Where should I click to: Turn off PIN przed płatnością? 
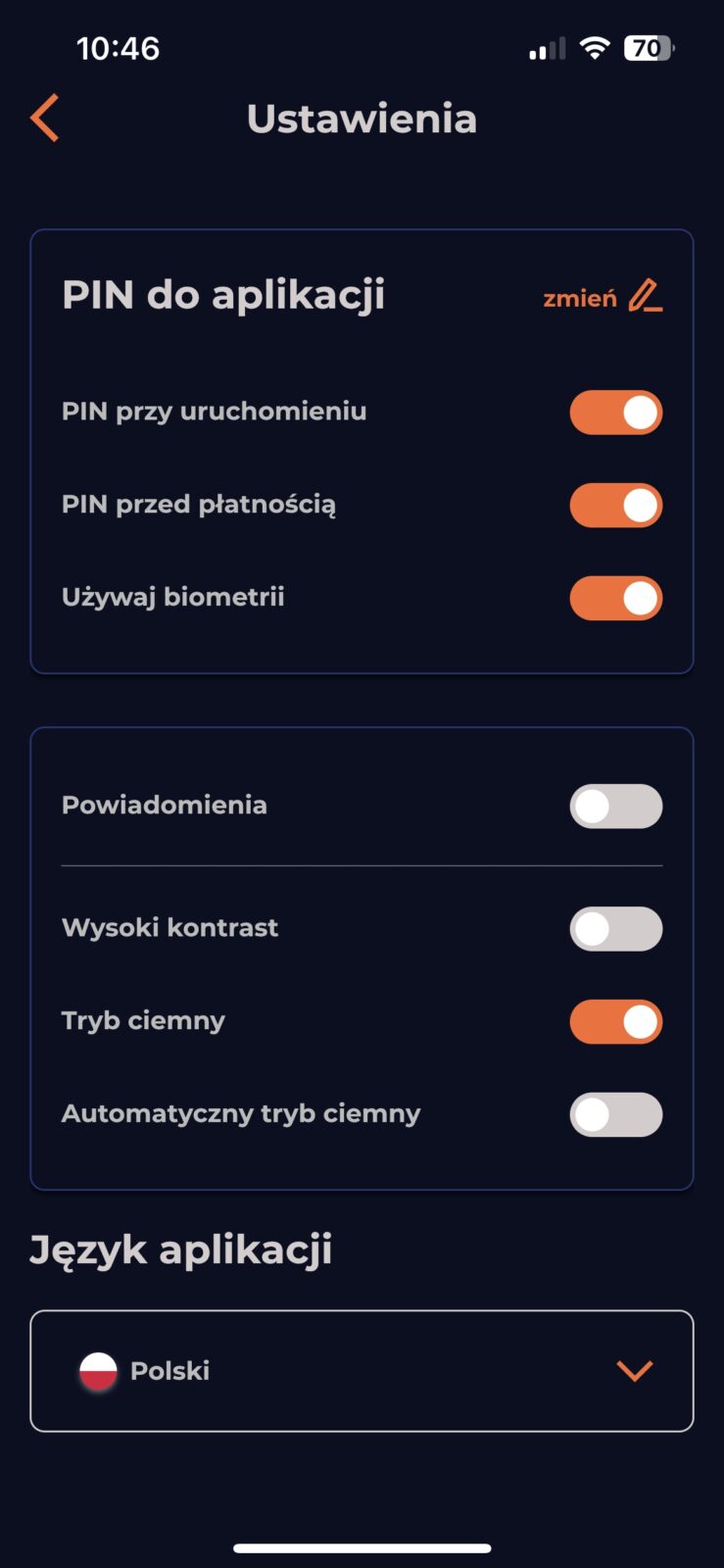[616, 506]
